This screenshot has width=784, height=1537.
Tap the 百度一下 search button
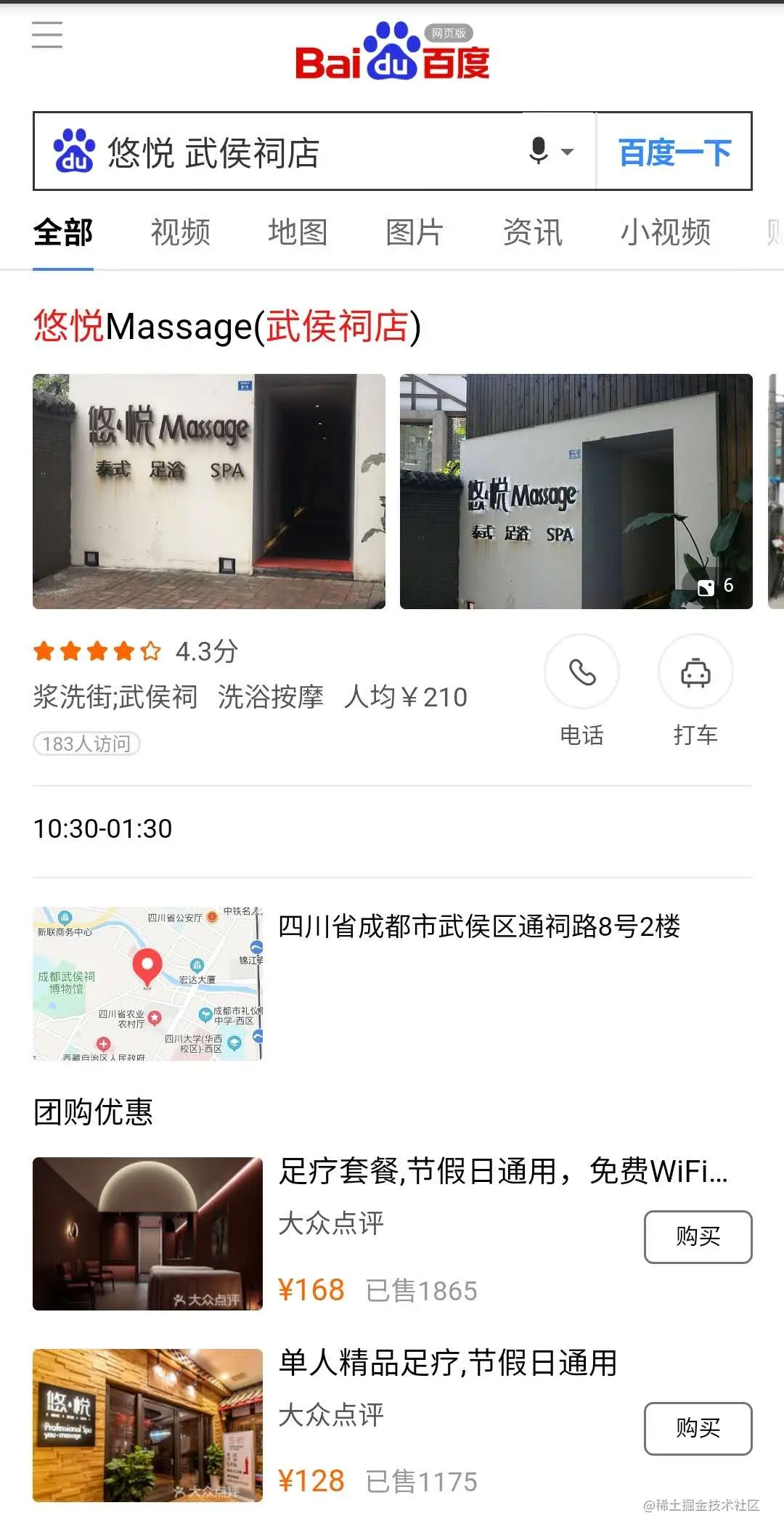674,152
